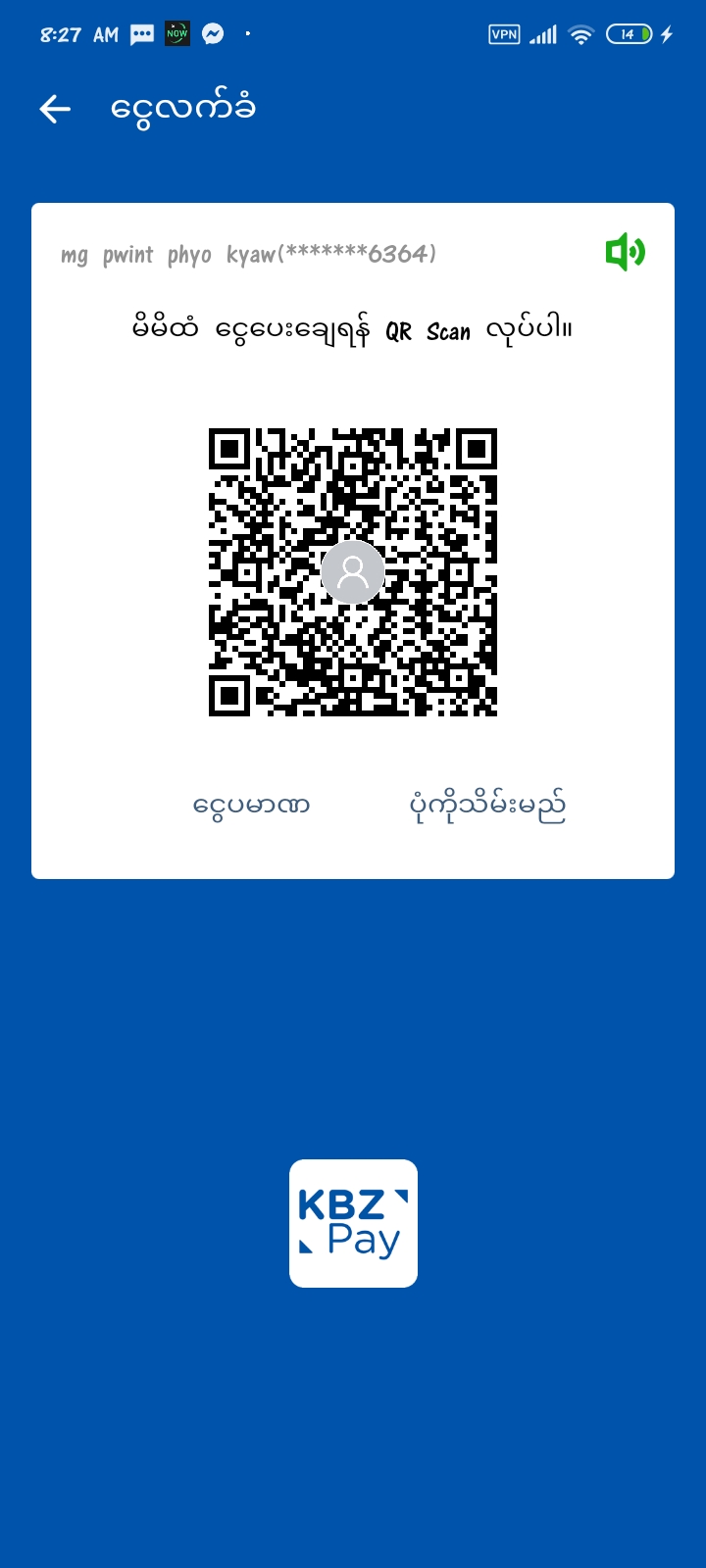Tap ငွေပမာဏ to set the amount
This screenshot has height=1568, width=706.
click(251, 806)
